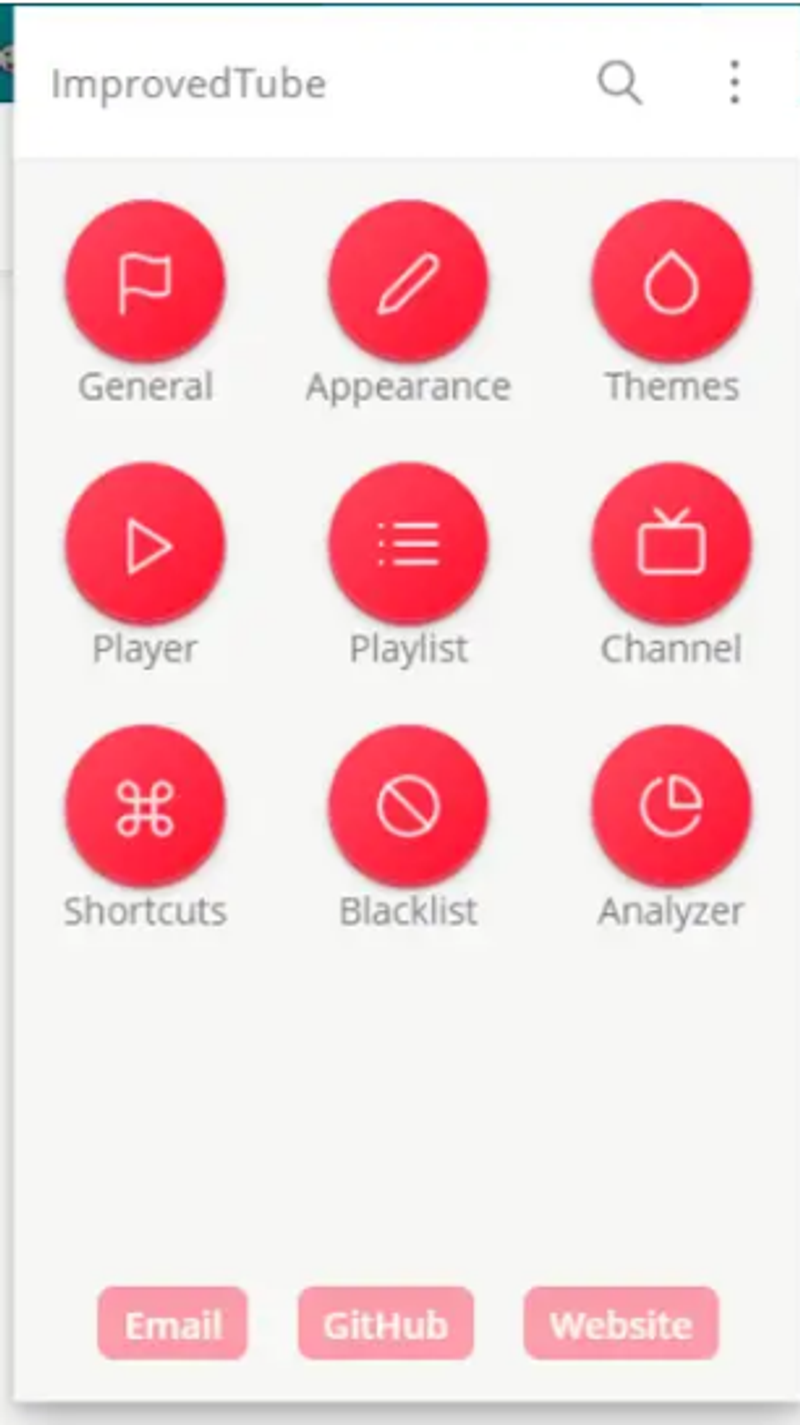Visit the GitHub page
The width and height of the screenshot is (800, 1425).
pyautogui.click(x=385, y=1324)
